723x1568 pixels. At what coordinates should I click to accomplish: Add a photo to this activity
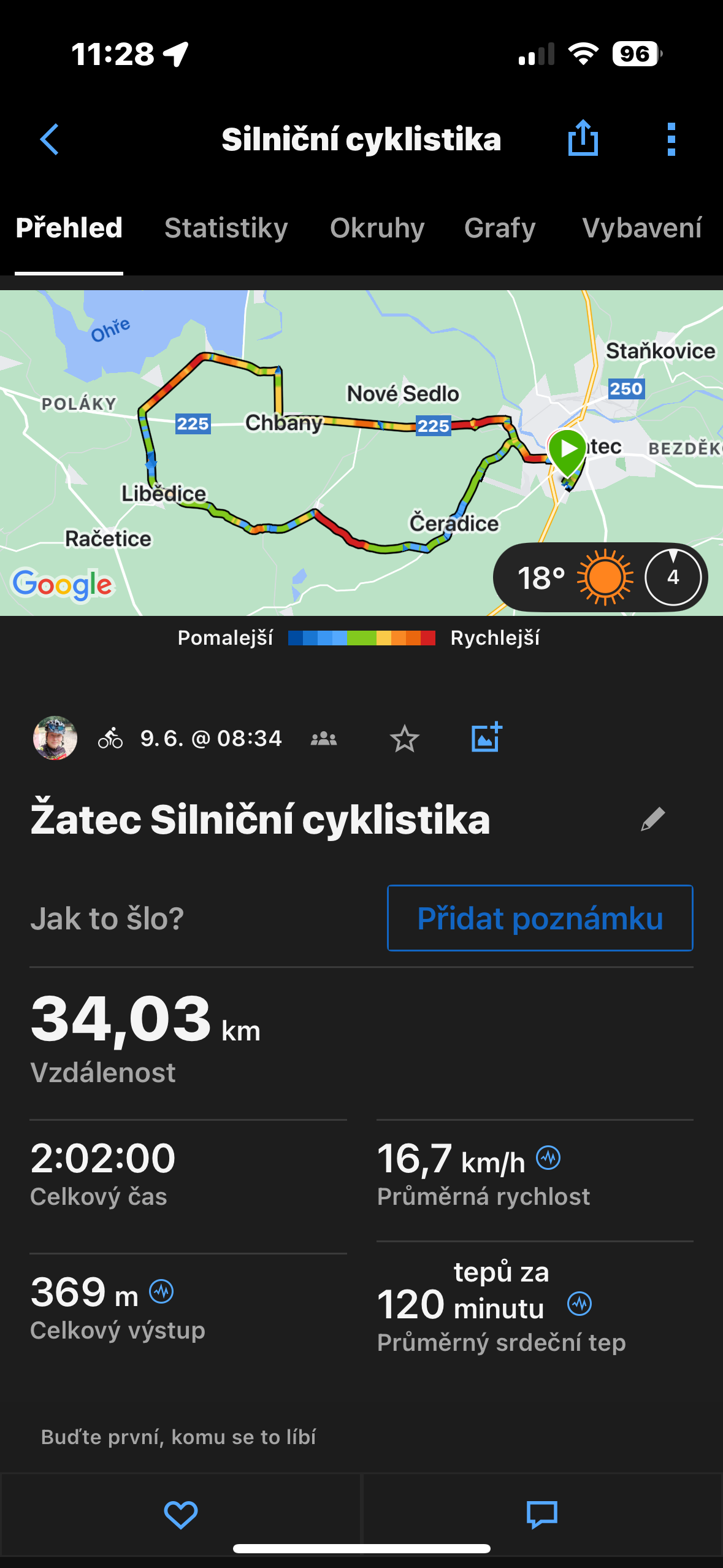[487, 737]
